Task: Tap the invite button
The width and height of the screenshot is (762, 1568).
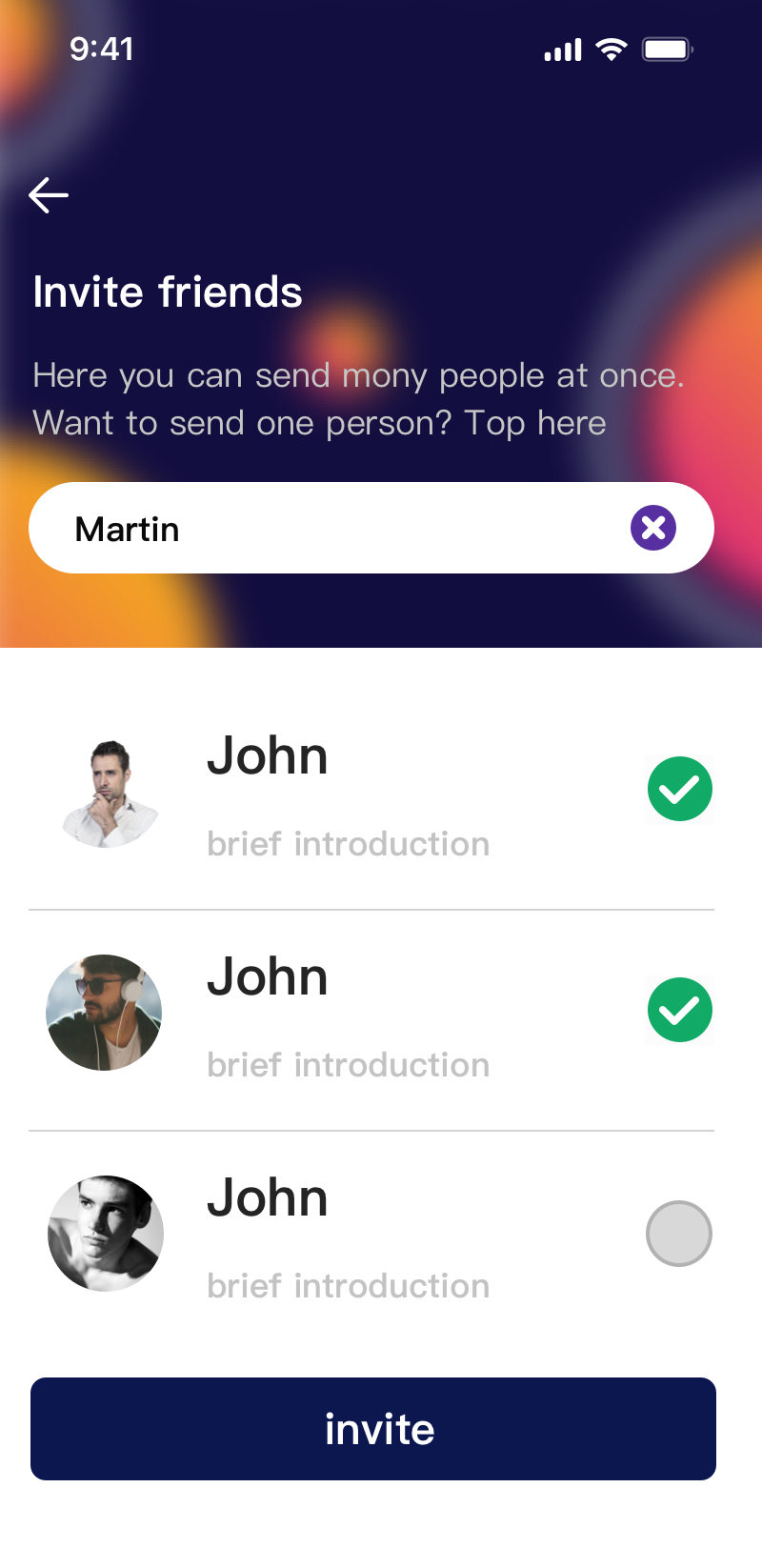Action: [373, 1429]
